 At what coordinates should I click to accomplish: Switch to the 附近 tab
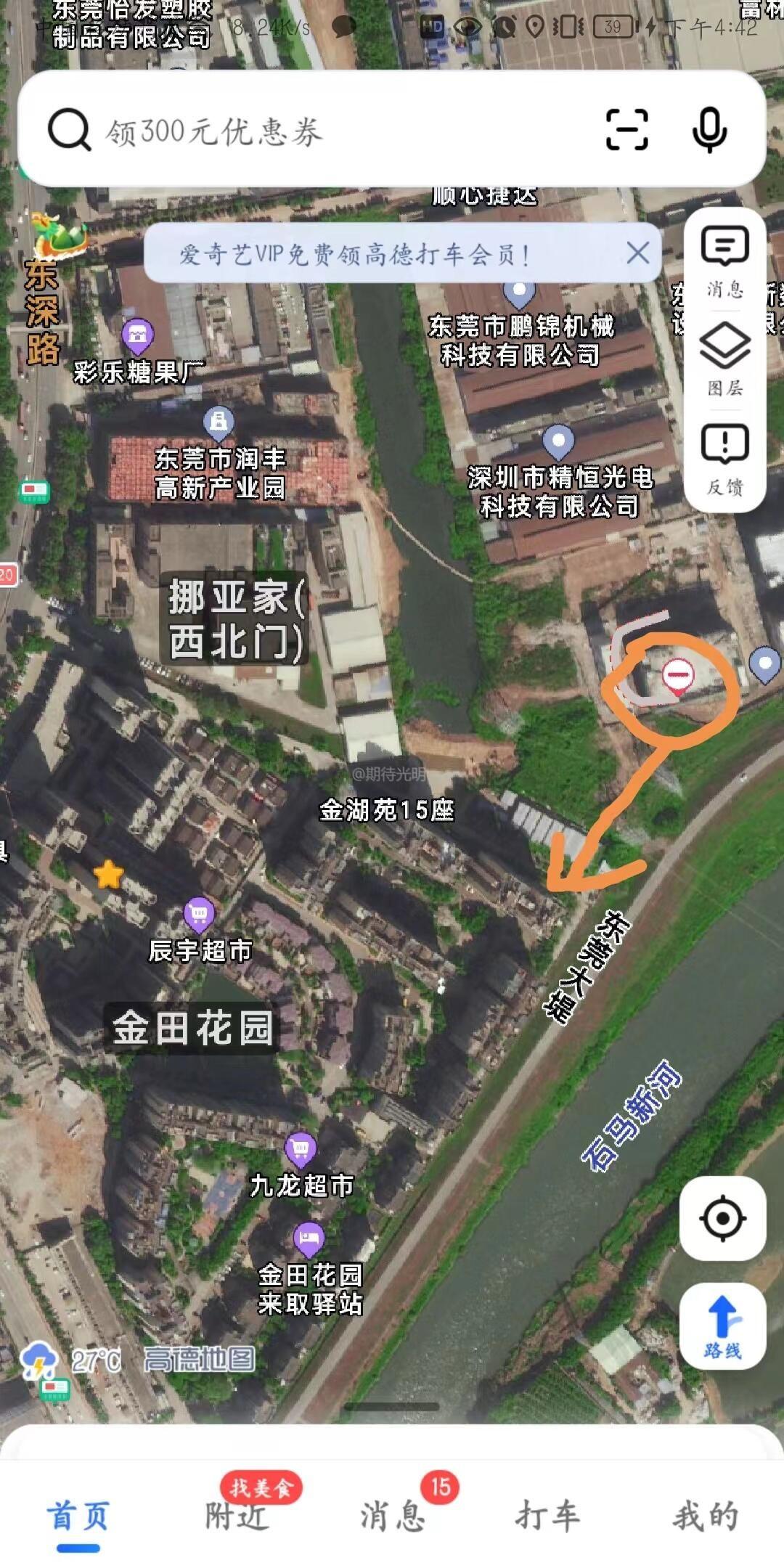pyautogui.click(x=237, y=1516)
